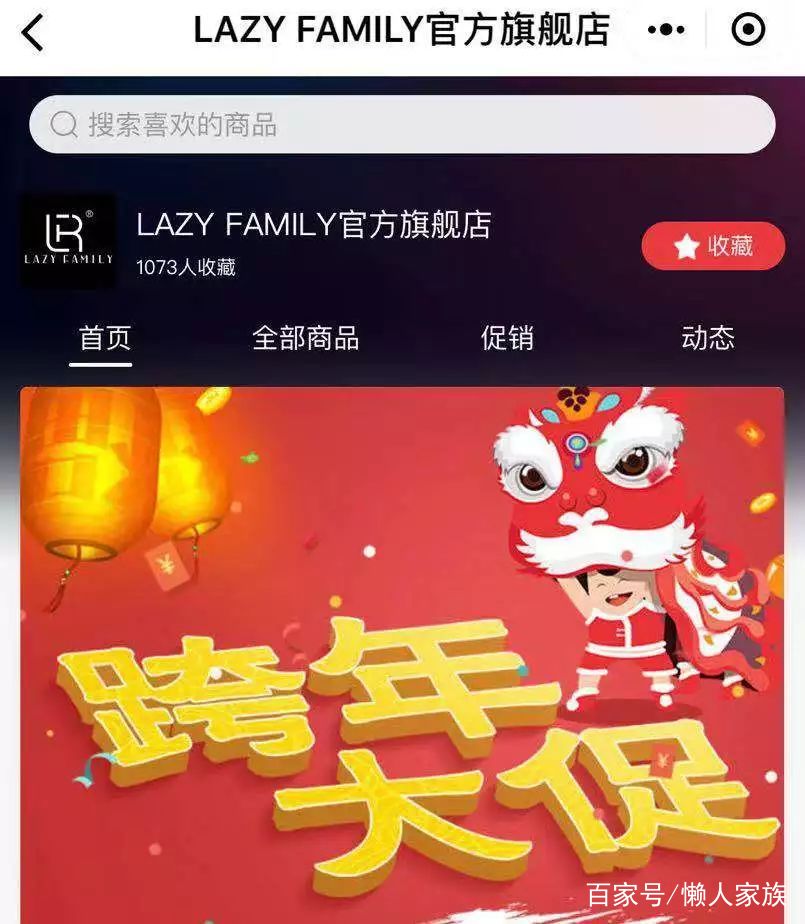
Task: Open the 促销 tab
Action: (507, 338)
